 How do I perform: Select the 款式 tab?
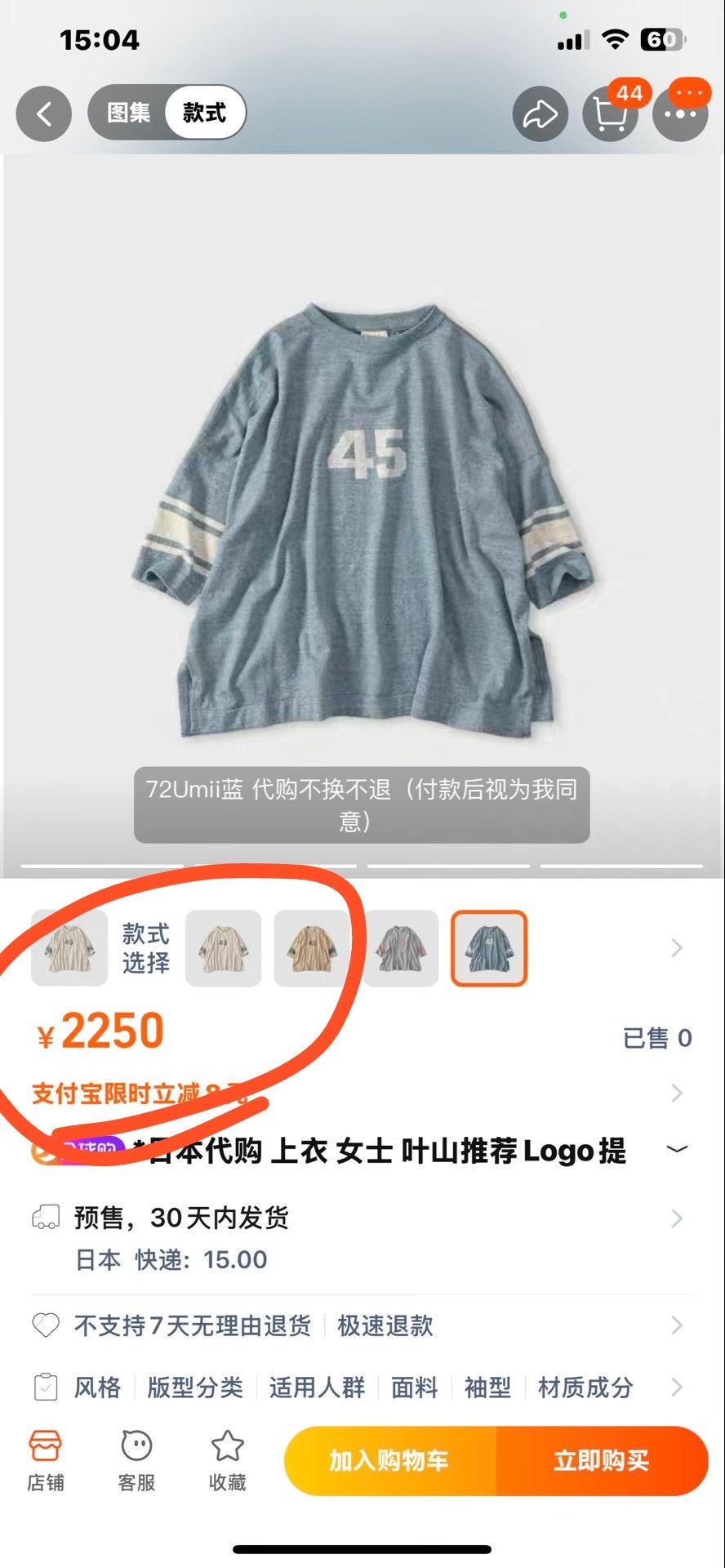click(204, 113)
